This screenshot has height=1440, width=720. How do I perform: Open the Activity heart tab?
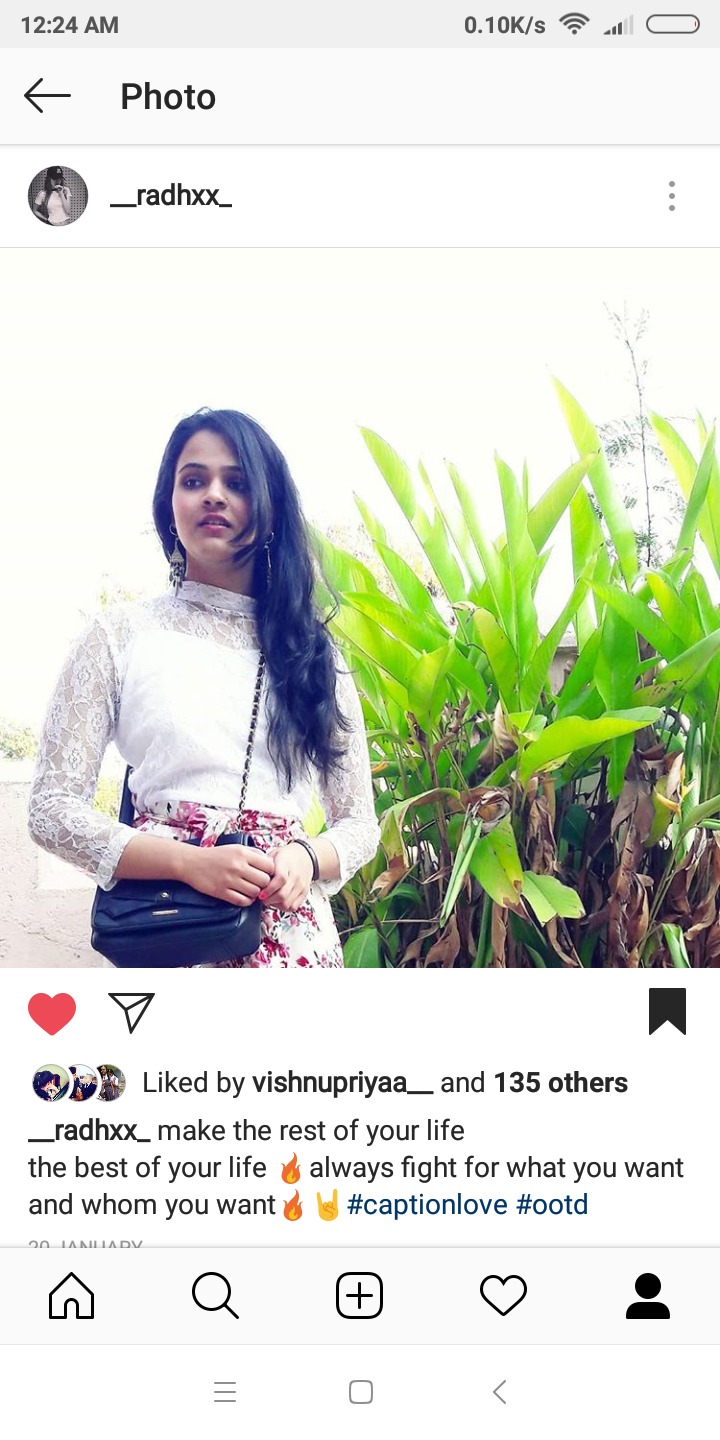click(503, 1296)
